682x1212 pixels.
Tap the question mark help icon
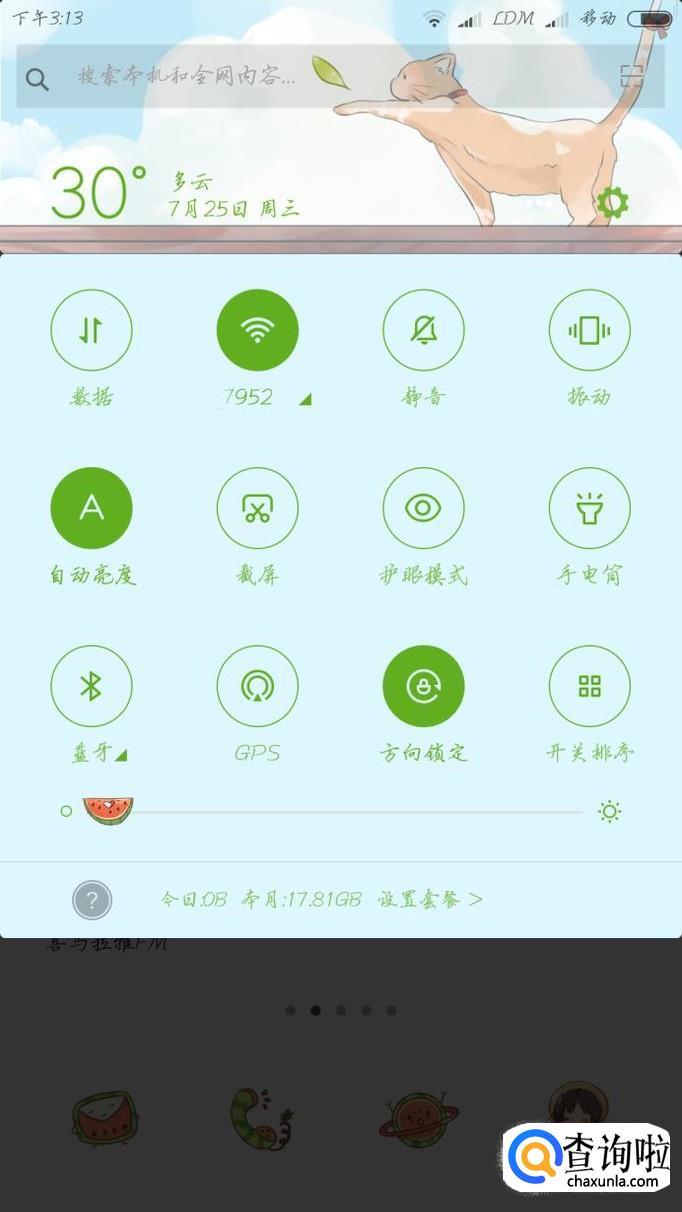click(x=92, y=900)
